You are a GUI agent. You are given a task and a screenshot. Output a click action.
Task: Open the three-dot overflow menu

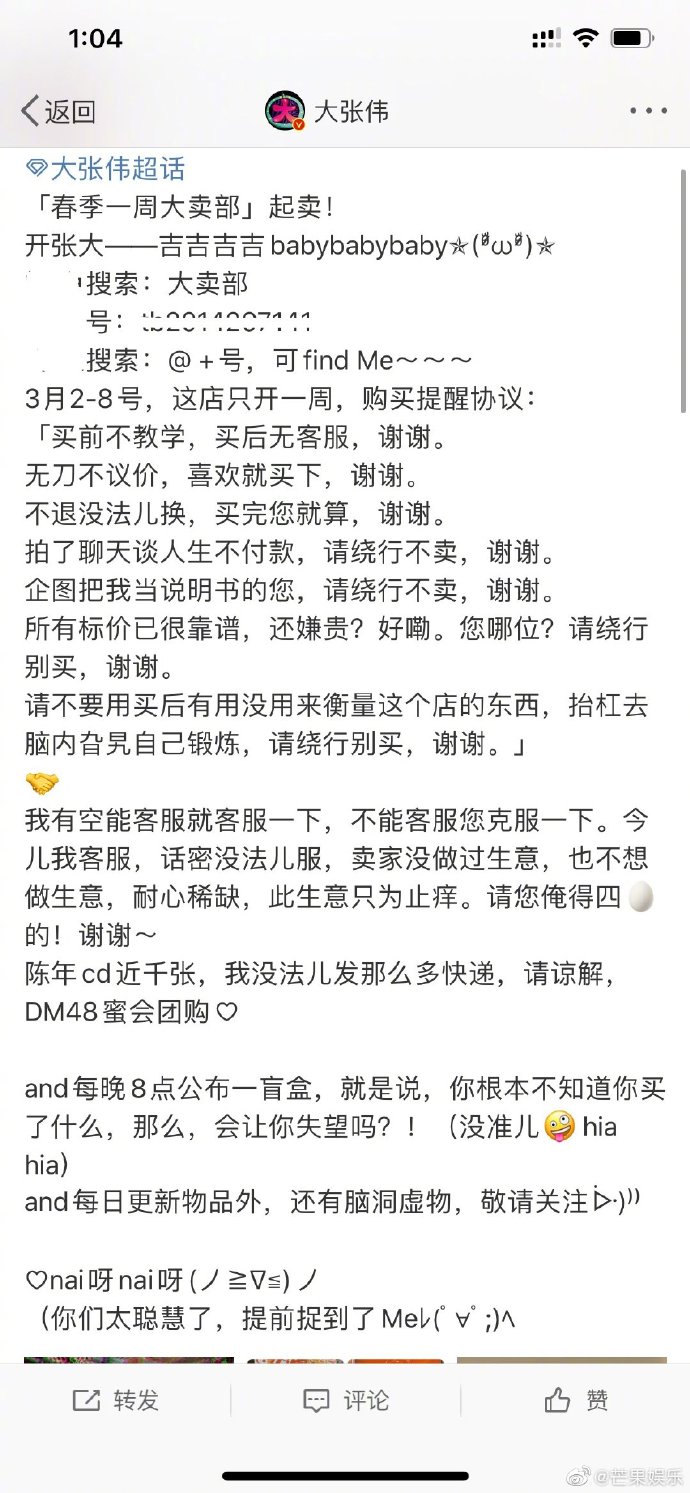tap(648, 111)
